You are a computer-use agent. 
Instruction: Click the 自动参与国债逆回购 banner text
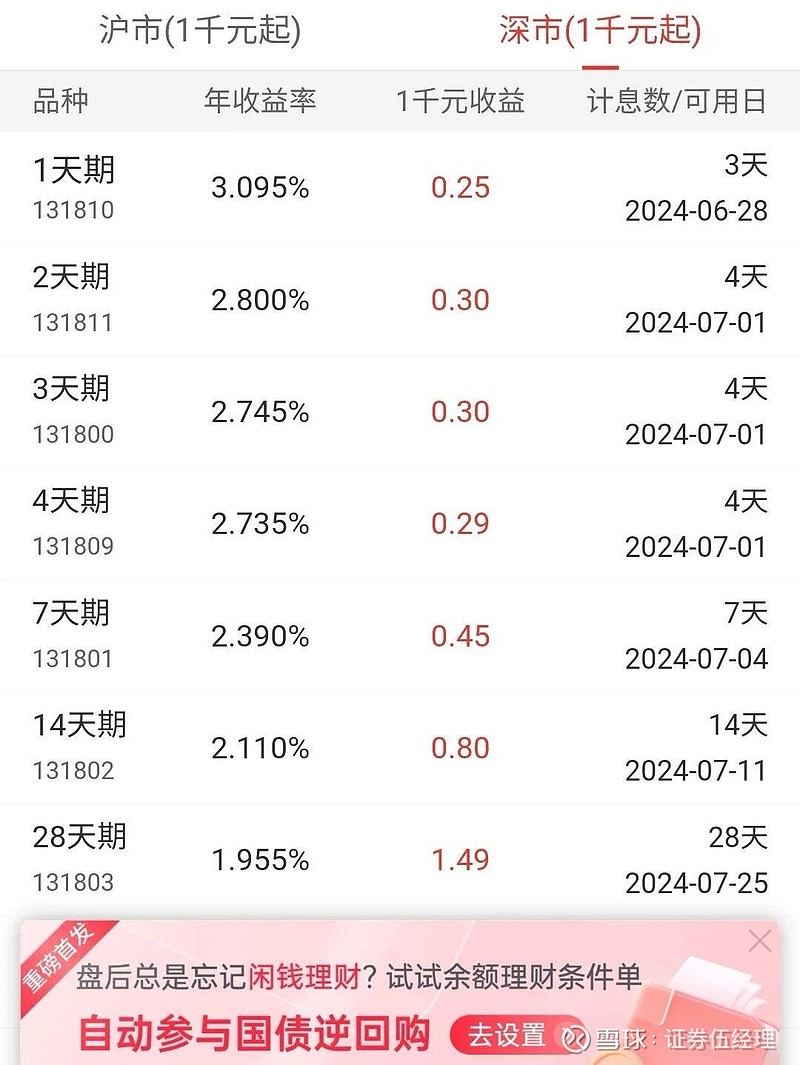pyautogui.click(x=258, y=1039)
